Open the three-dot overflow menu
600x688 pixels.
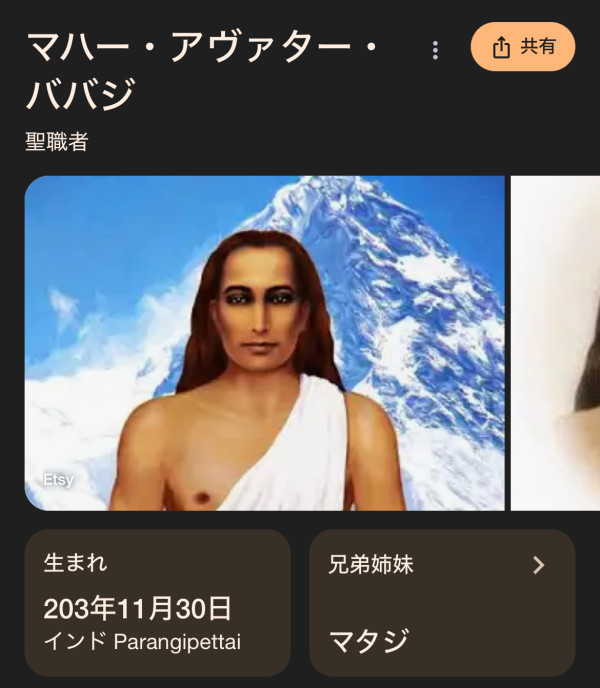(435, 50)
